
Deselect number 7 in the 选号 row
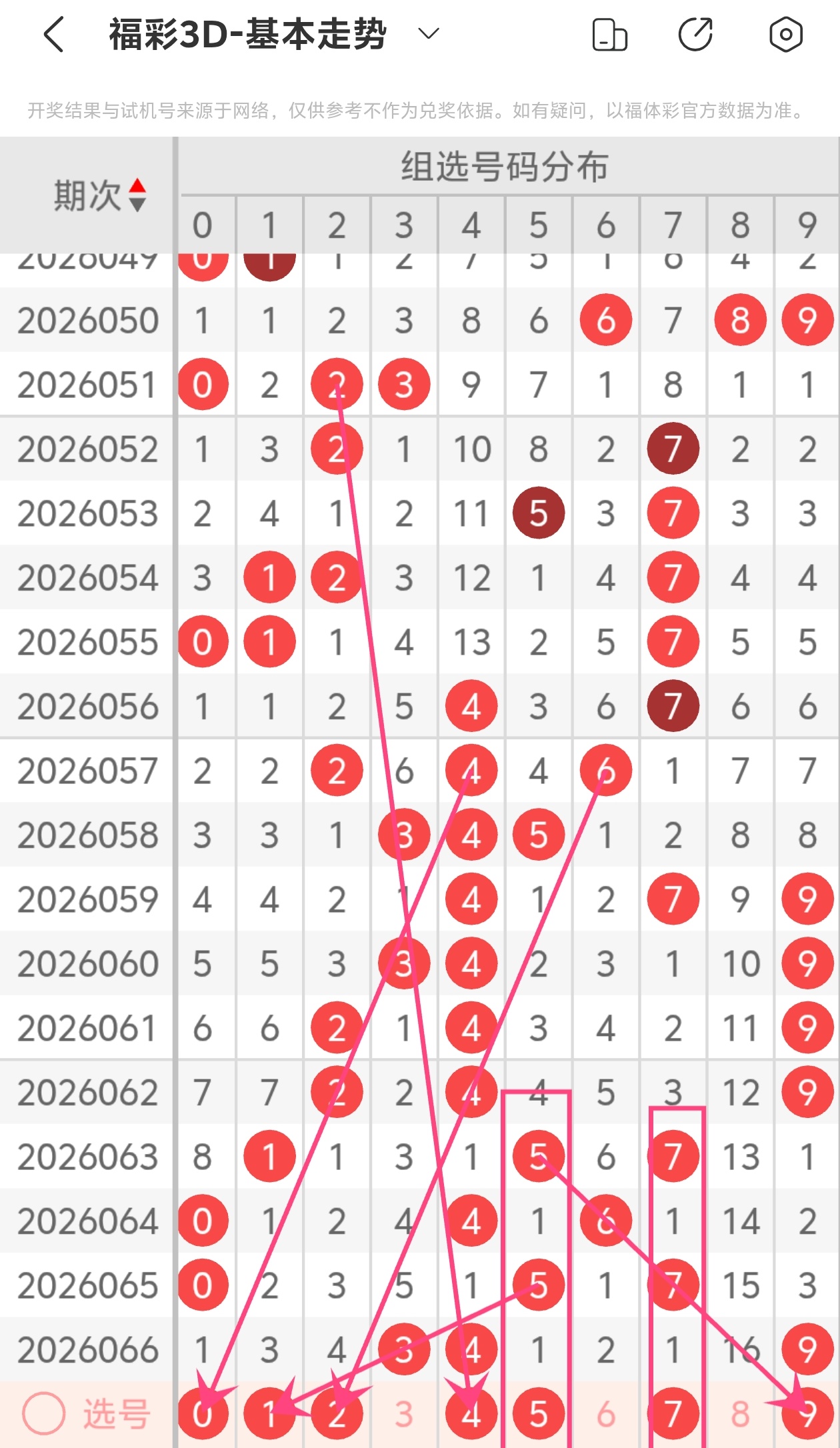coord(673,1414)
